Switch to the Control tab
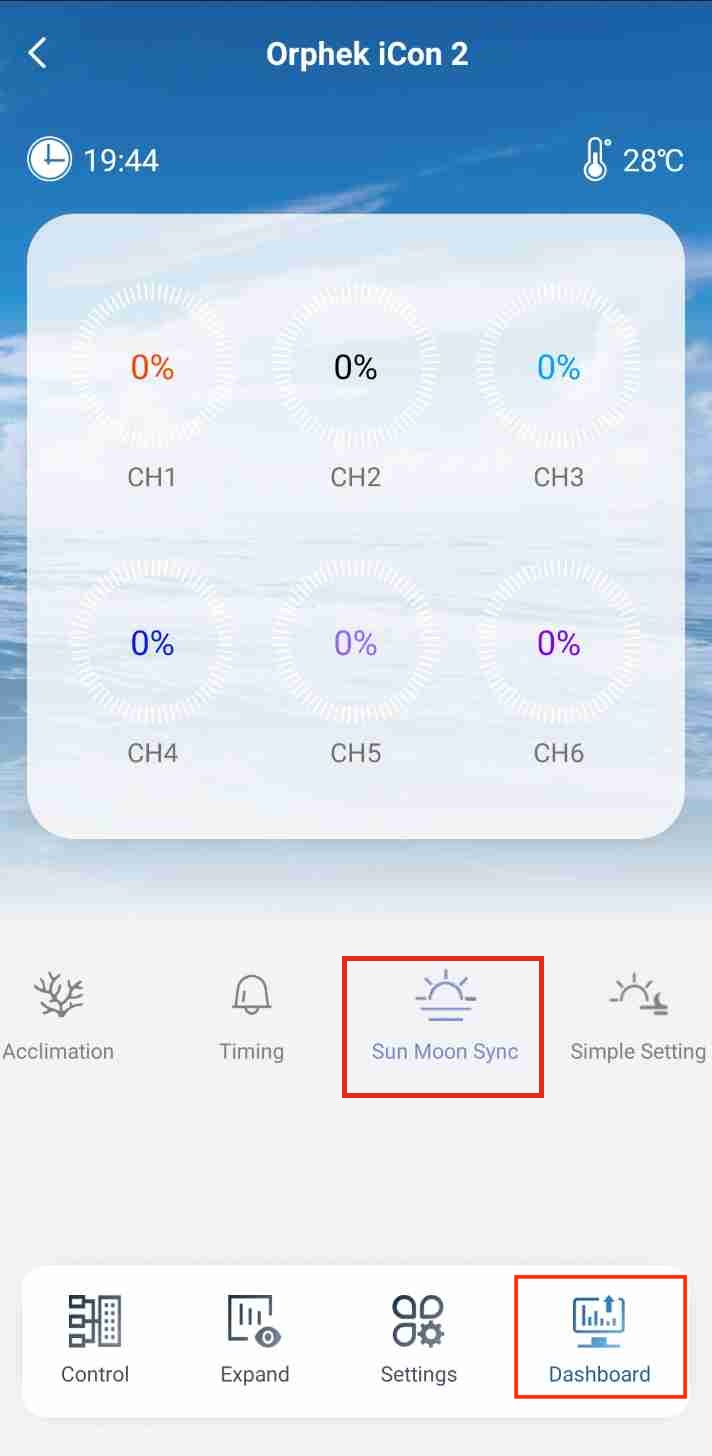712x1456 pixels. tap(95, 1338)
